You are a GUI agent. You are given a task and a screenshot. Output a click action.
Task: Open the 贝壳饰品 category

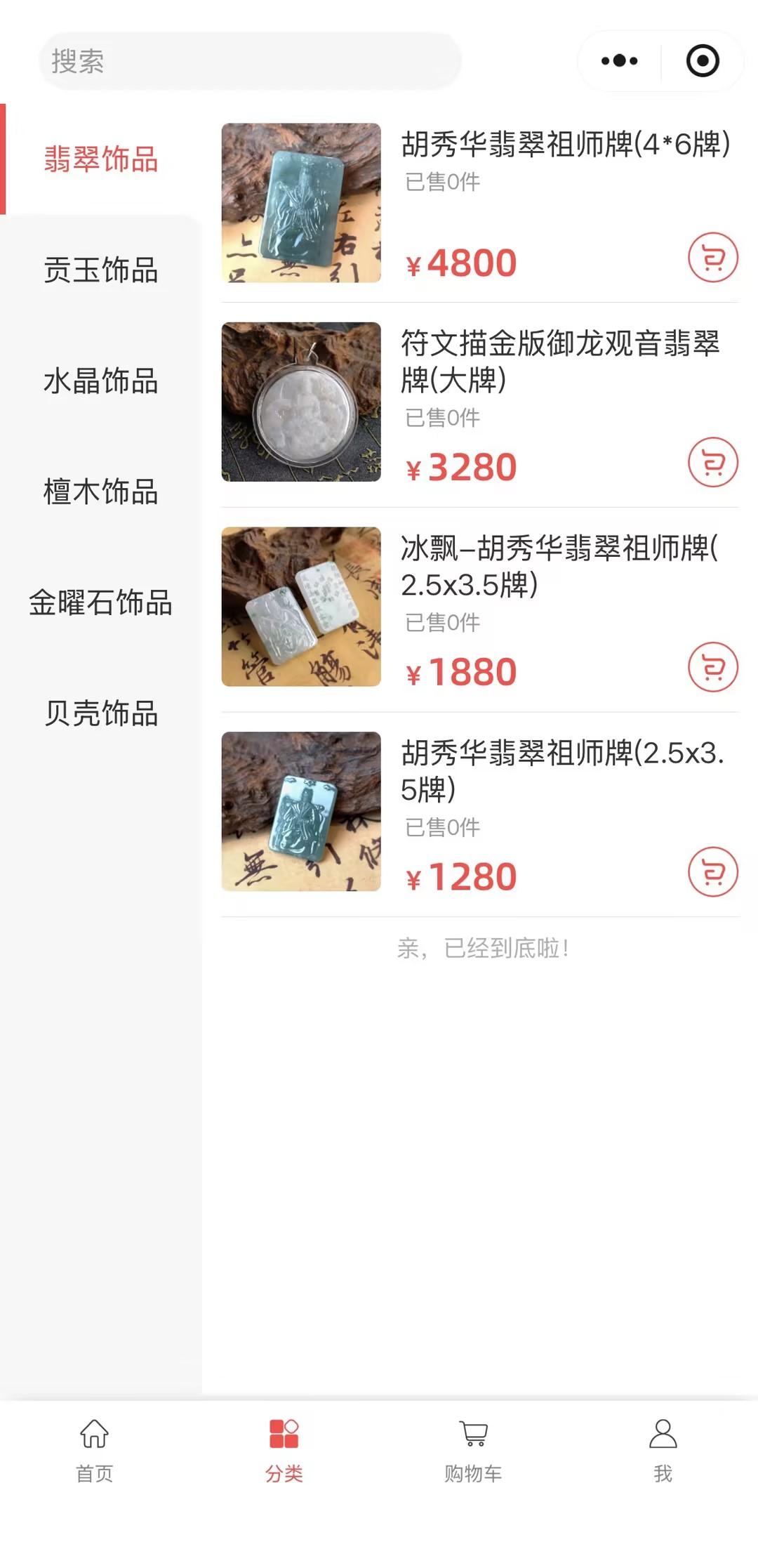click(x=101, y=713)
